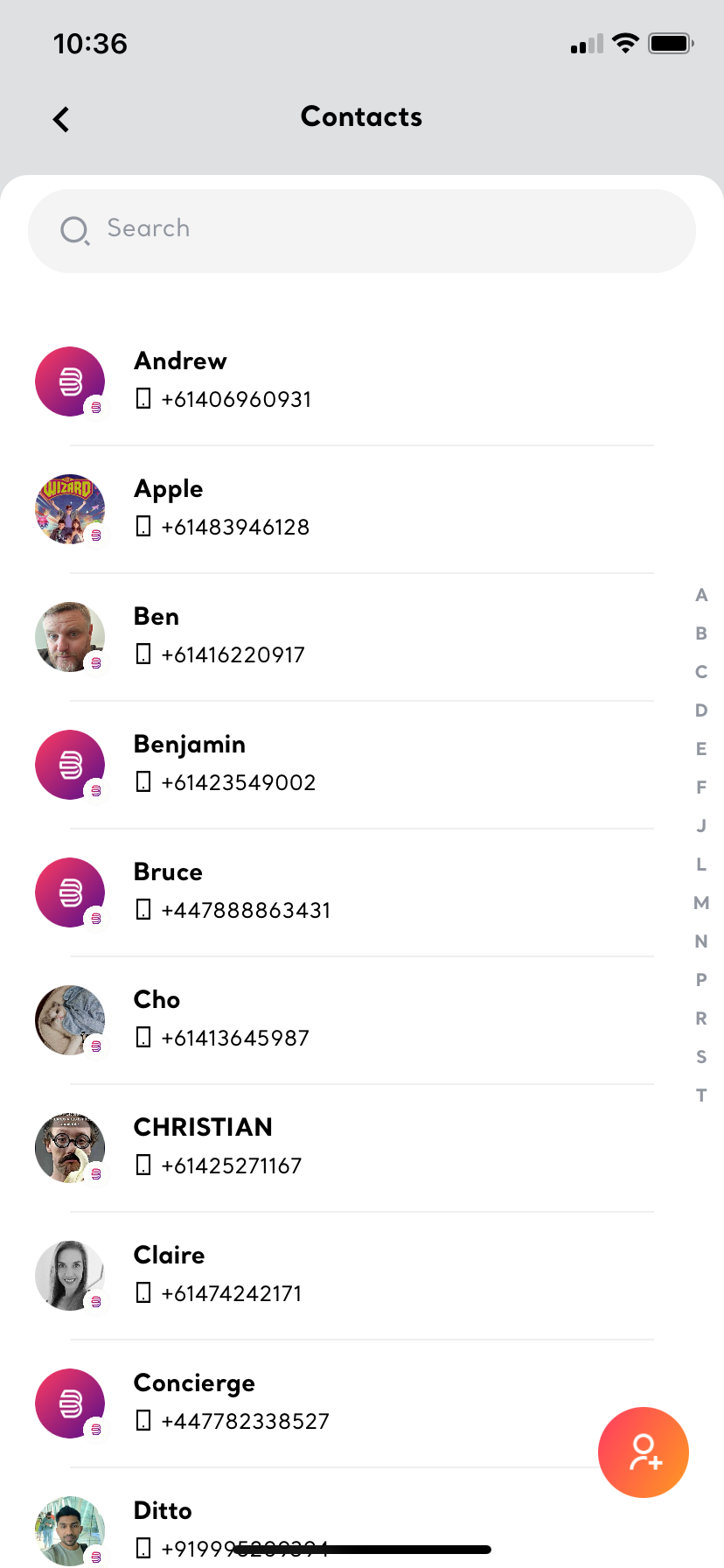Jump to letter T in index
Screen dimensions: 724x1568
[x=701, y=1095]
